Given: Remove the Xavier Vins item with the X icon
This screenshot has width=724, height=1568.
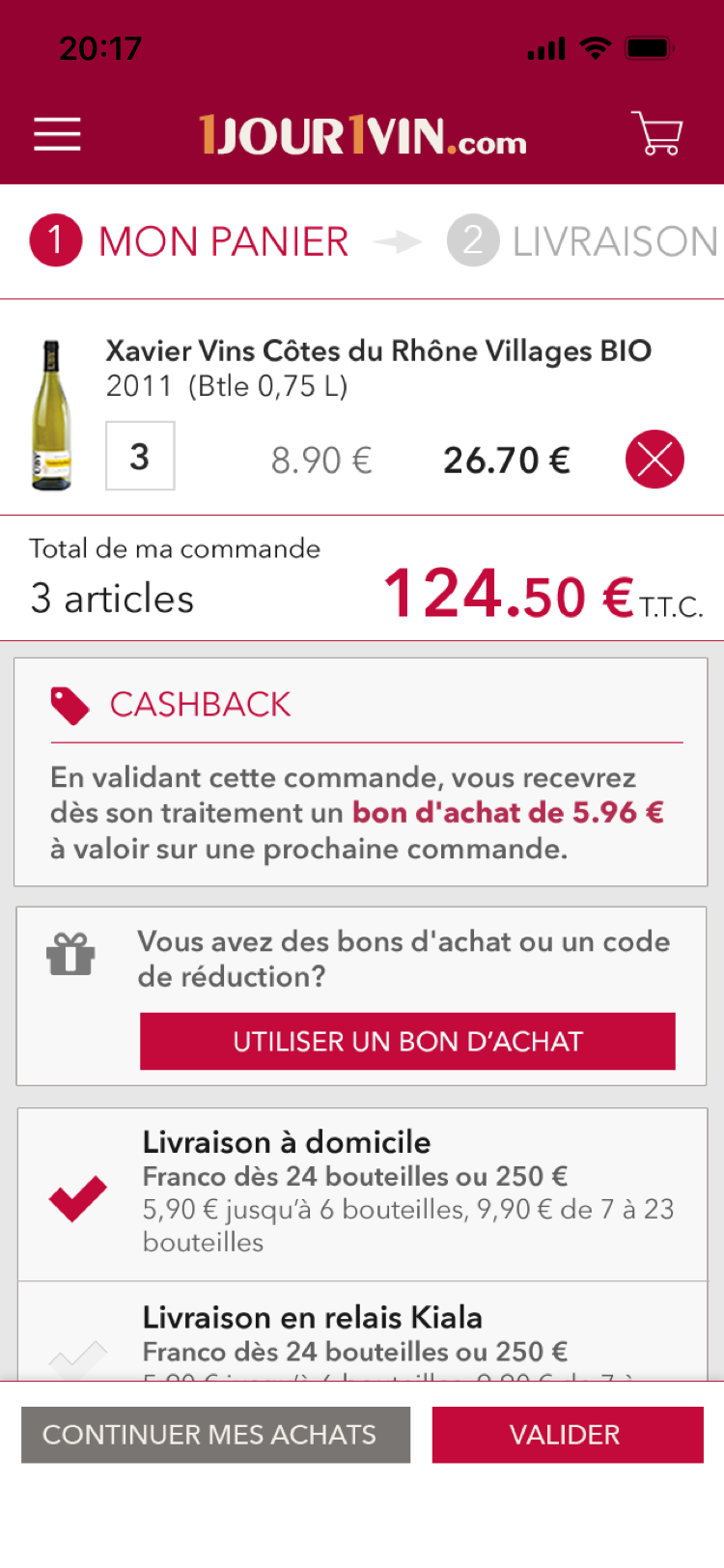Looking at the screenshot, I should (x=654, y=460).
